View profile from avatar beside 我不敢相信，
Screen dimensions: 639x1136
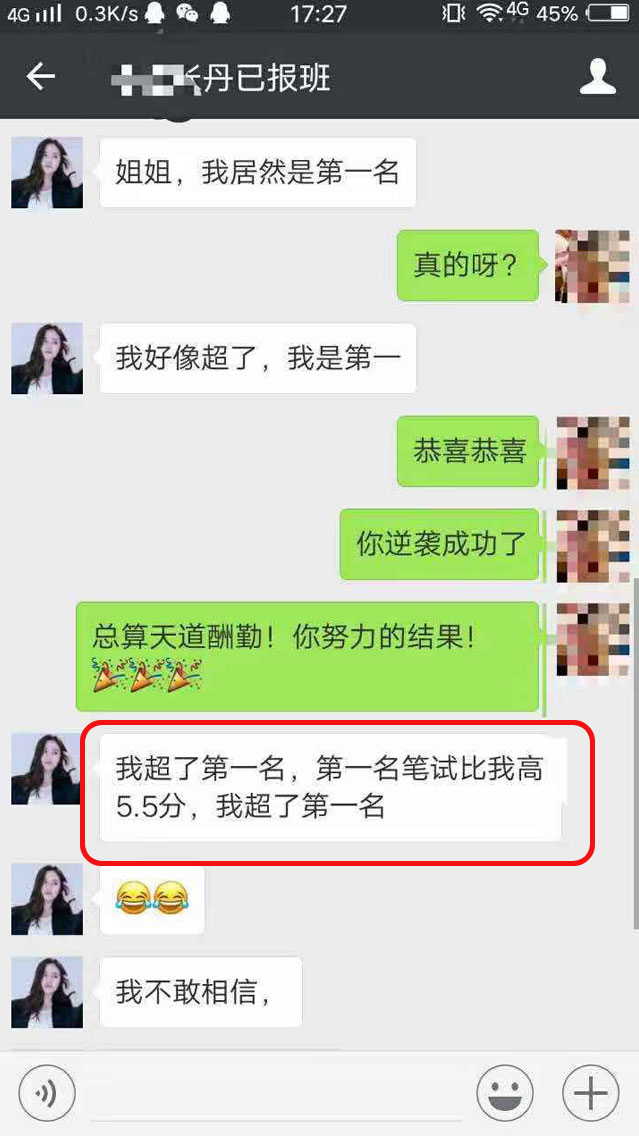[47, 992]
